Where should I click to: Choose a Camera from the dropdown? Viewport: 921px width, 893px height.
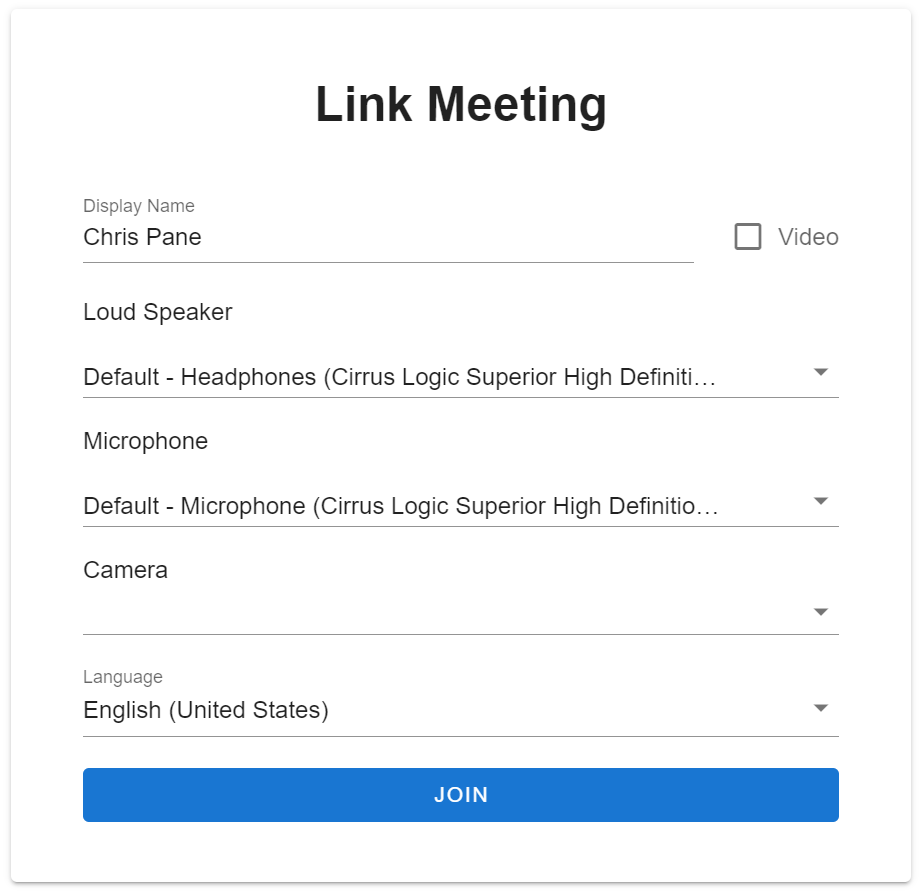click(460, 612)
